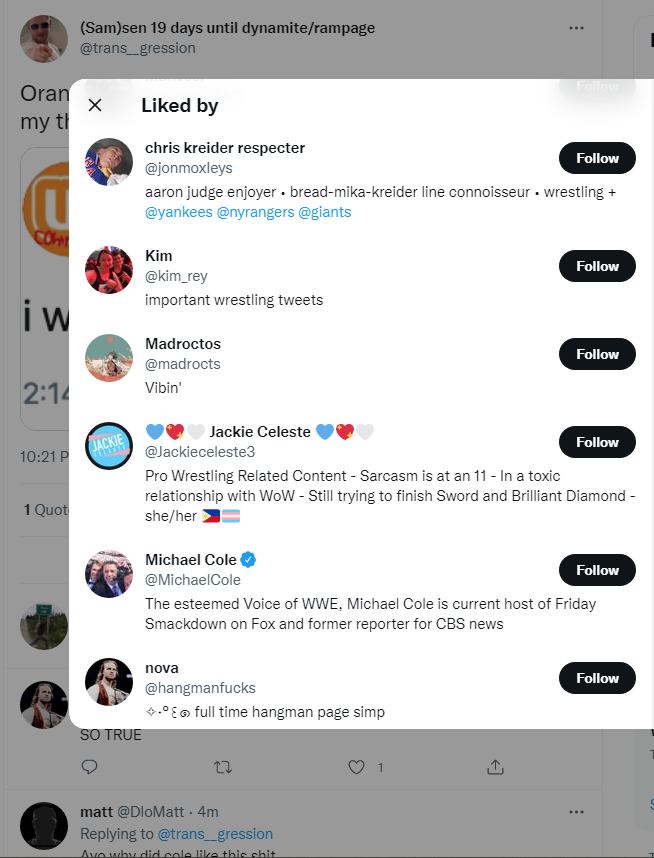
Task: Follow chris kreider respecter
Action: (x=597, y=158)
